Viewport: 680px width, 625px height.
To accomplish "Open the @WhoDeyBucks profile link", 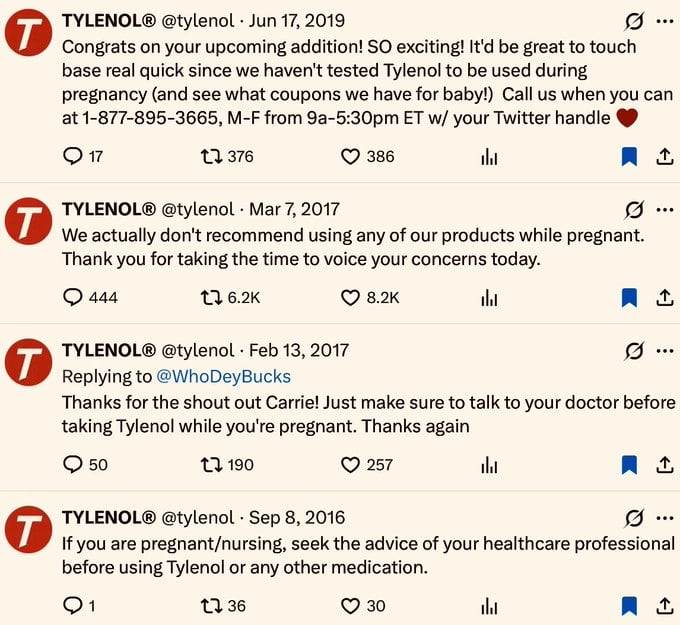I will coord(223,376).
